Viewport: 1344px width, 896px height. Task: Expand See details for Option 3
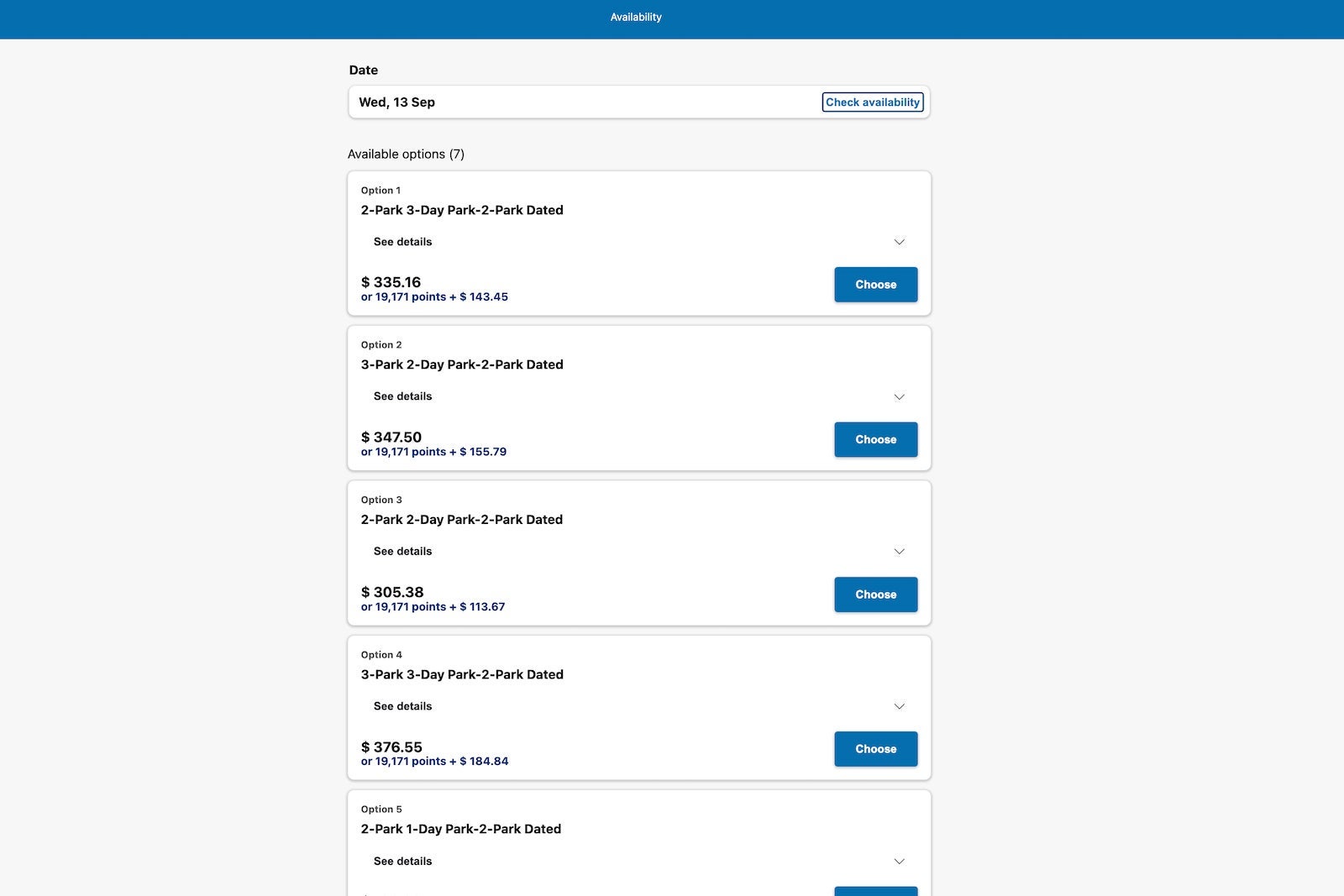pyautogui.click(x=638, y=552)
